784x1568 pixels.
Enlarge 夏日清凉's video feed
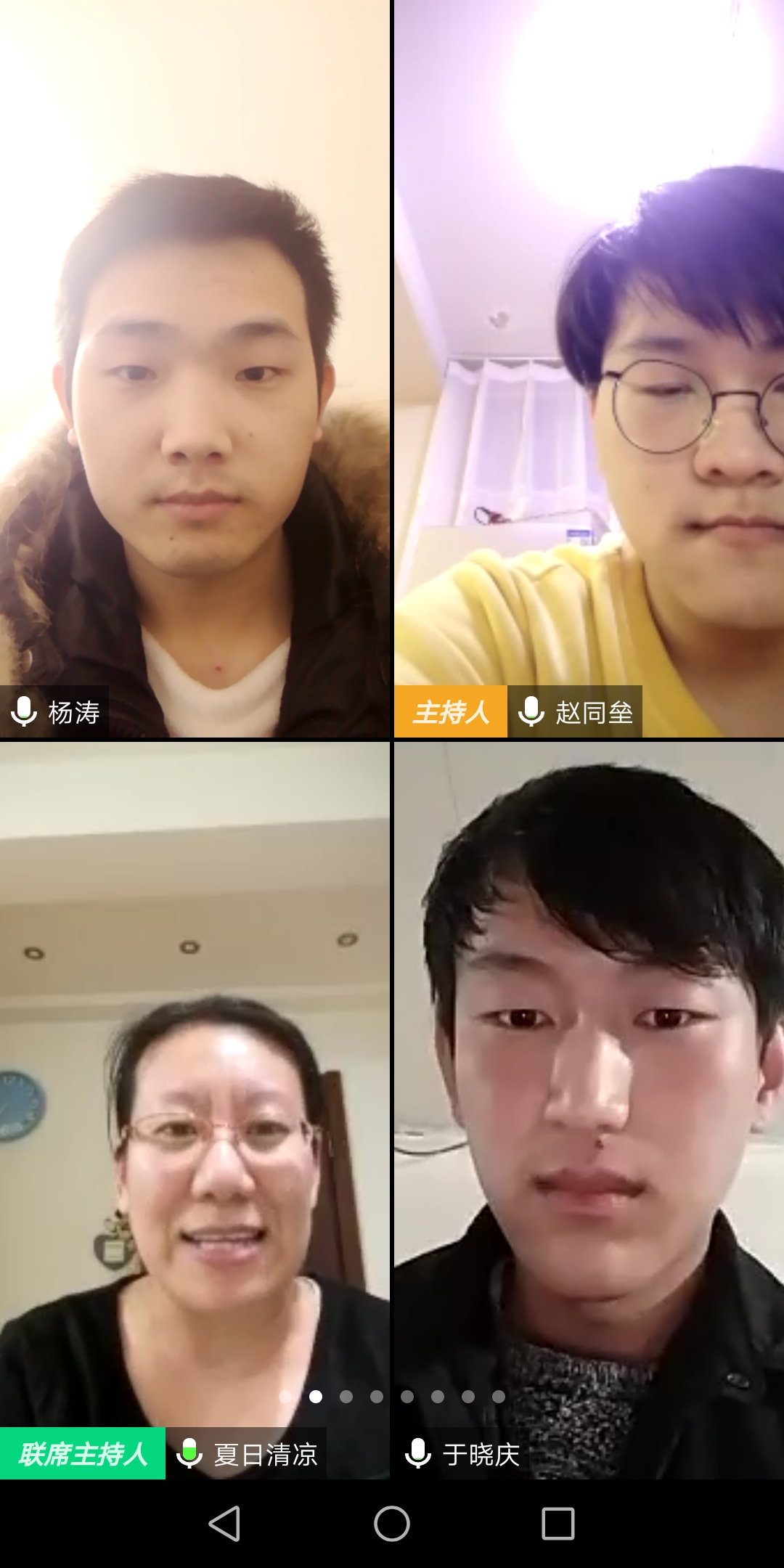195,1109
